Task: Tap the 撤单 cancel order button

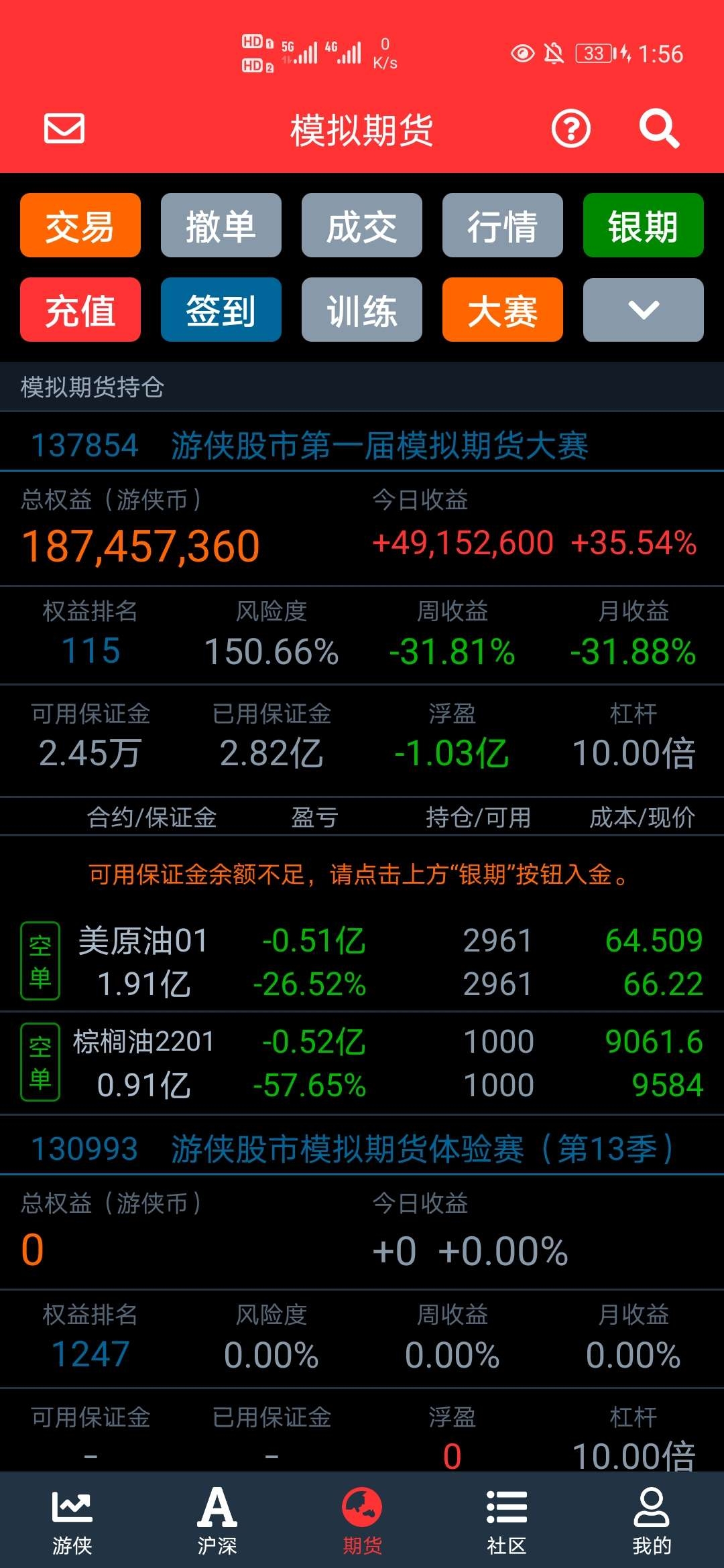Action: click(221, 225)
